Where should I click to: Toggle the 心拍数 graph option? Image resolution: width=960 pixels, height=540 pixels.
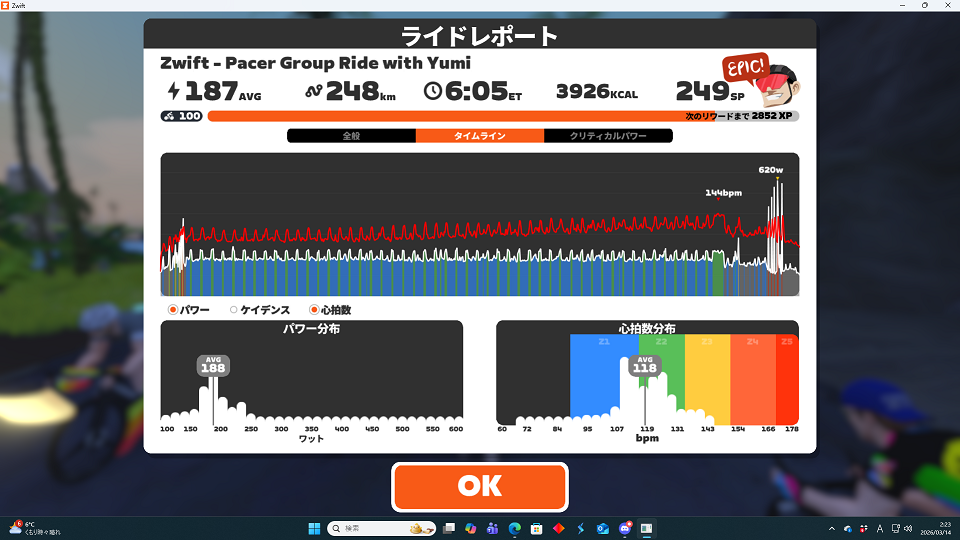(x=314, y=310)
